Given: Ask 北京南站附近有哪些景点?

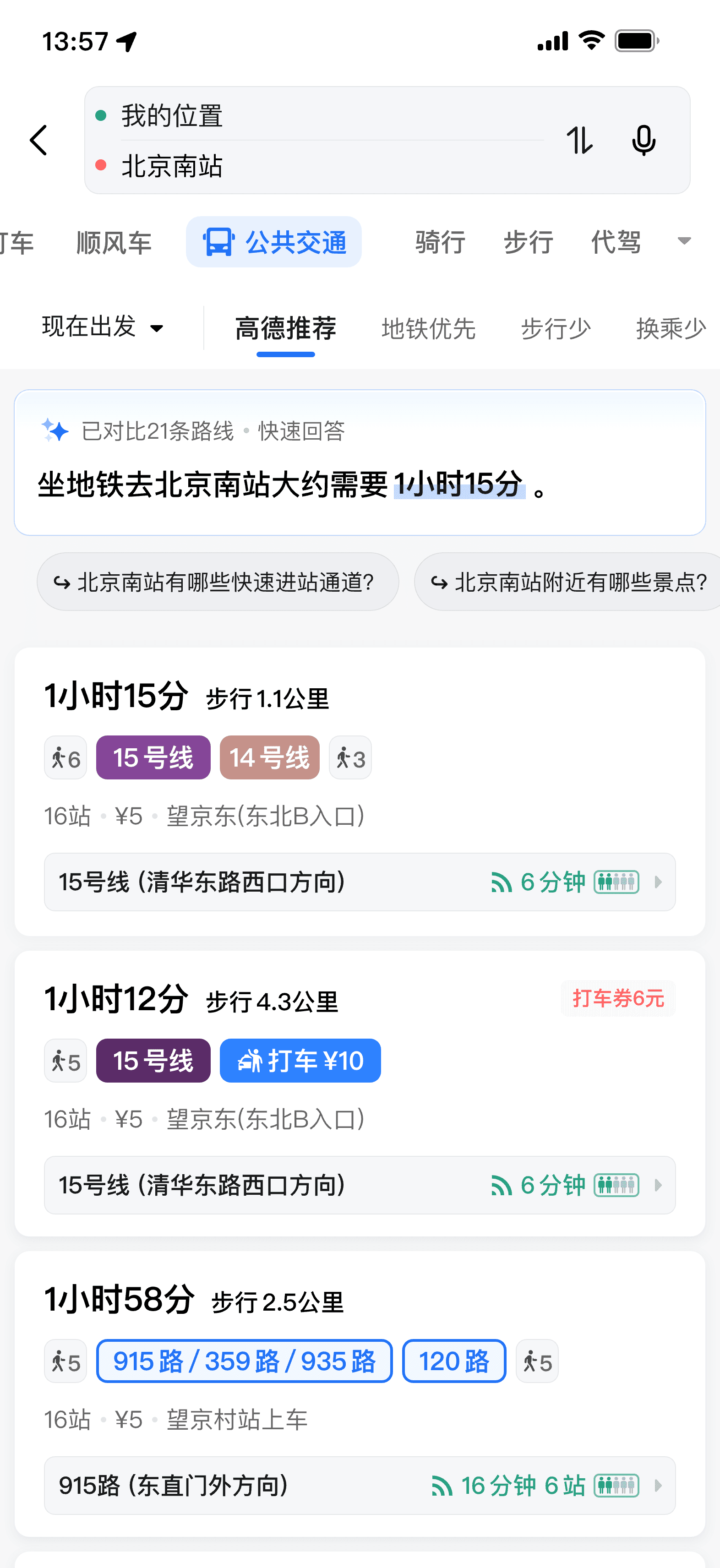Looking at the screenshot, I should [567, 582].
